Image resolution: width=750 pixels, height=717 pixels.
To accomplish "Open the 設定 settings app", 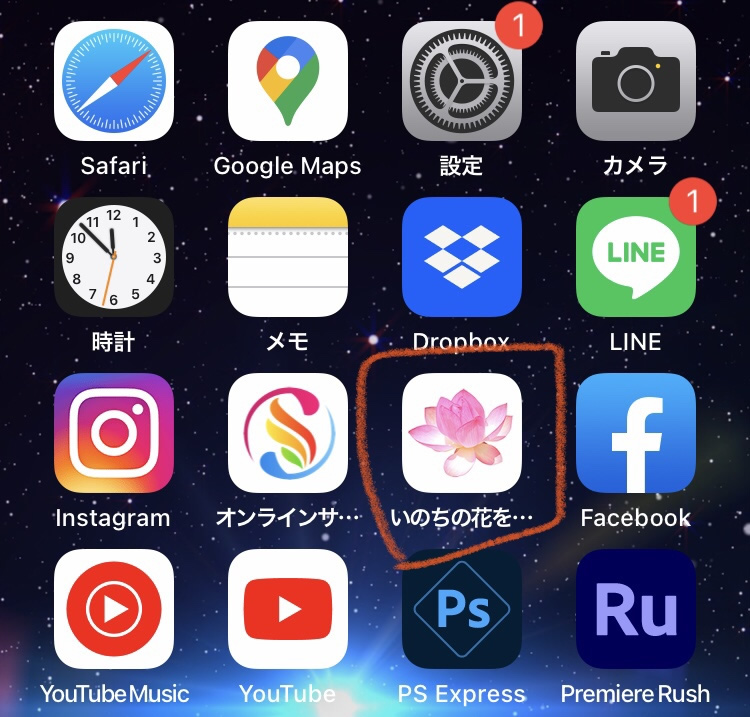I will click(x=461, y=80).
